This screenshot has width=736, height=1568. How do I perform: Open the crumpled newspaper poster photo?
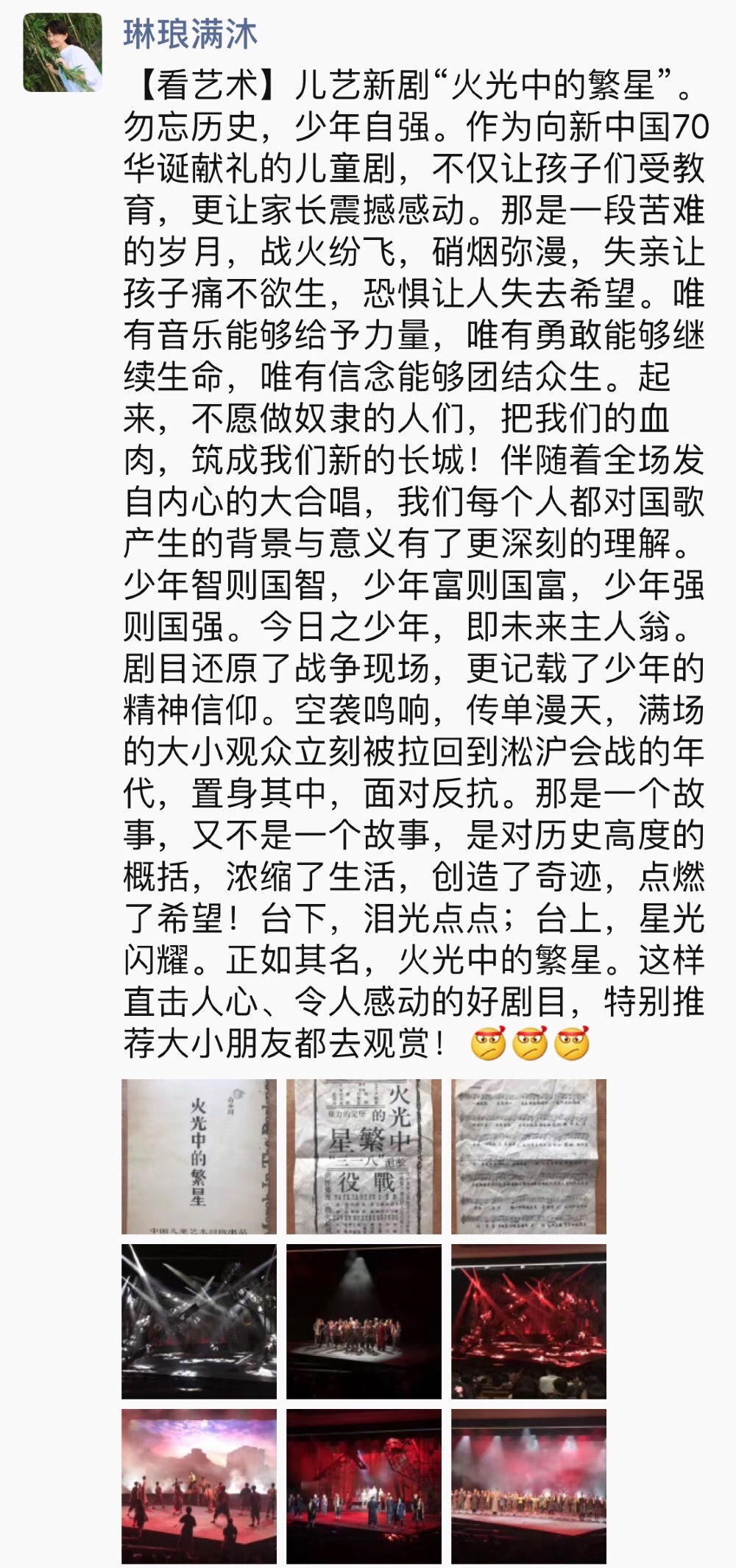(364, 1156)
